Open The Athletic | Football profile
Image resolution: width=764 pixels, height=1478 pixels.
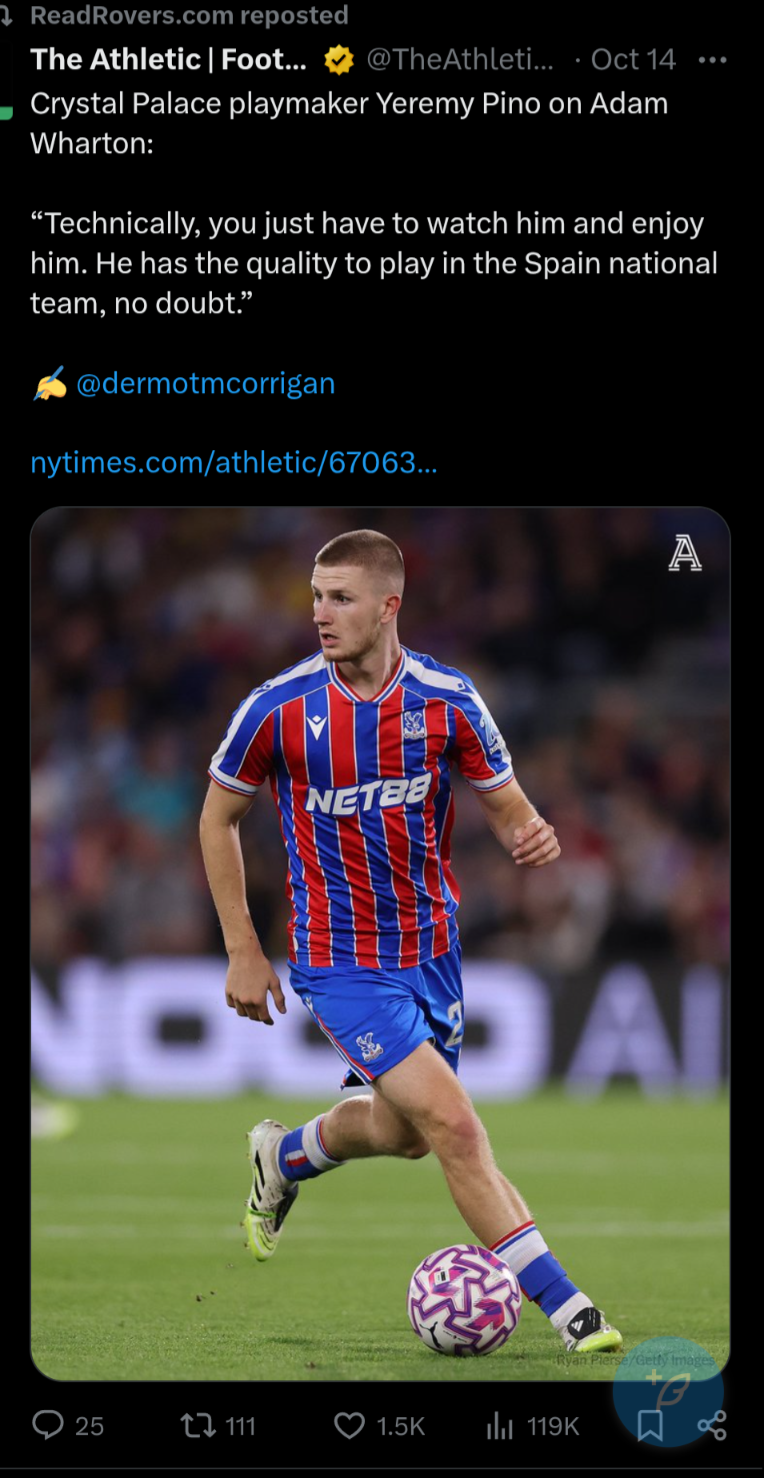[x=169, y=60]
